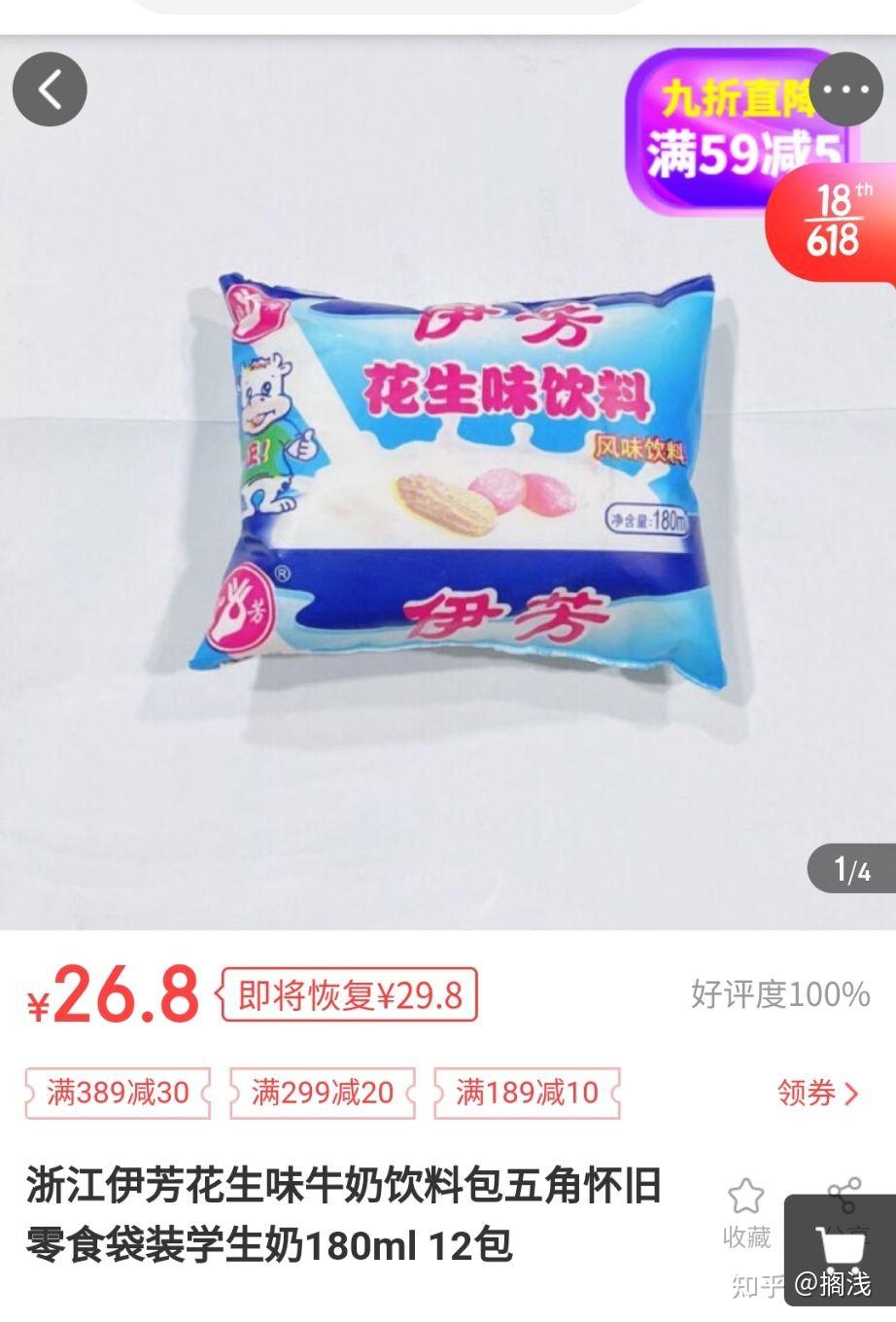Tap the back arrow to return

[x=51, y=88]
